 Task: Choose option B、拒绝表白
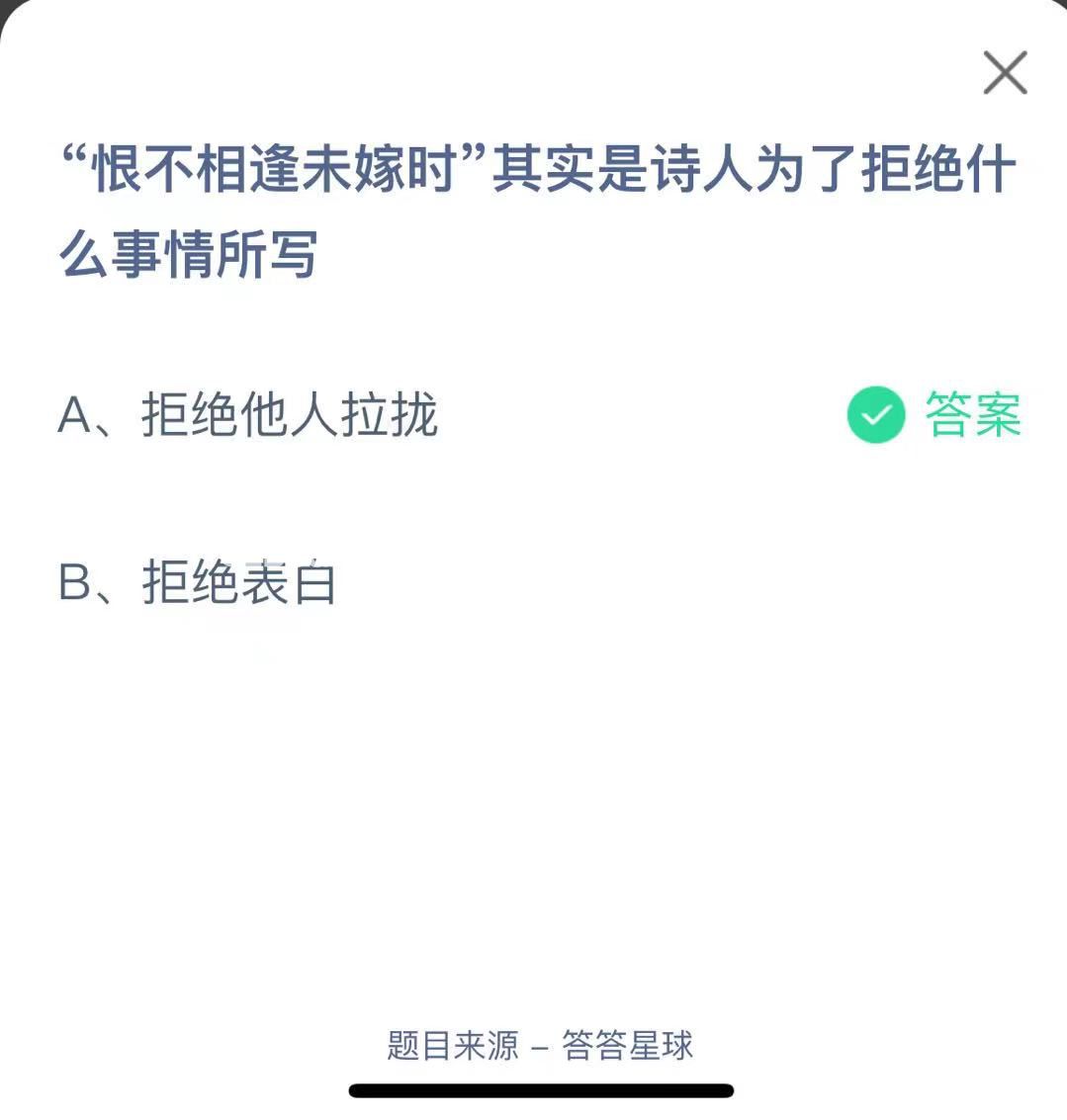(x=199, y=582)
